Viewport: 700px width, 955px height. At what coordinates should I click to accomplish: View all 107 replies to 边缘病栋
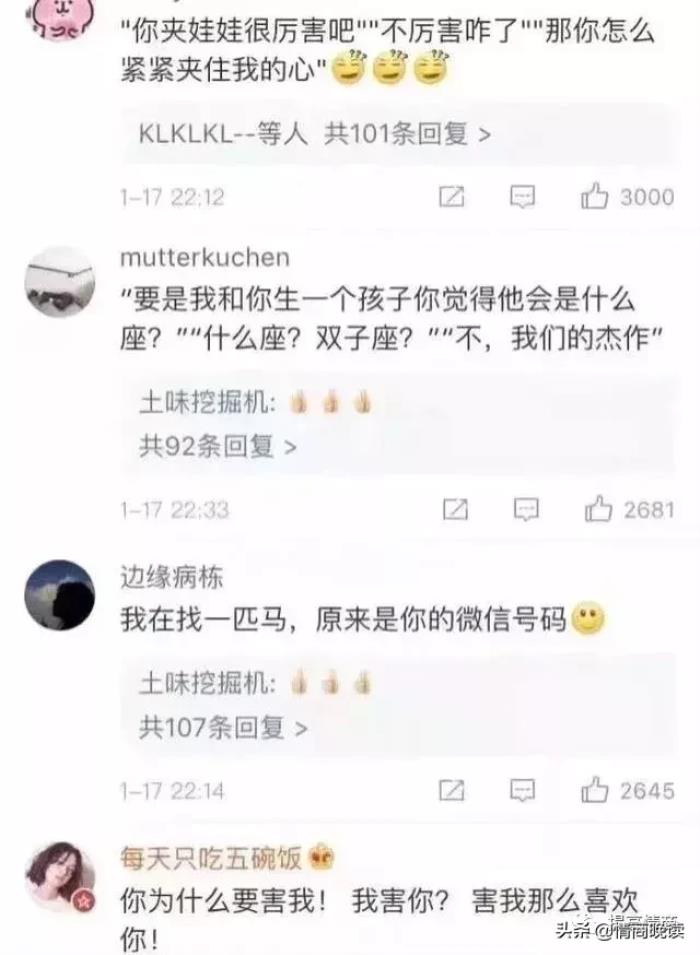coord(222,727)
